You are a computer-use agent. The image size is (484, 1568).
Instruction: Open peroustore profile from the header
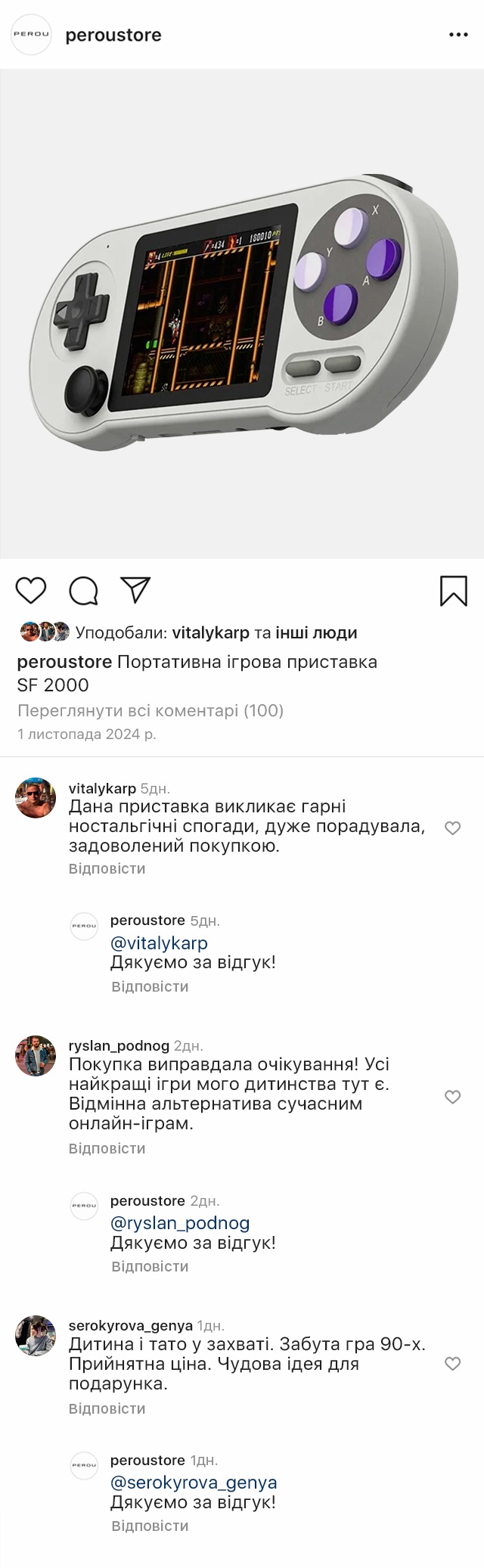[113, 35]
